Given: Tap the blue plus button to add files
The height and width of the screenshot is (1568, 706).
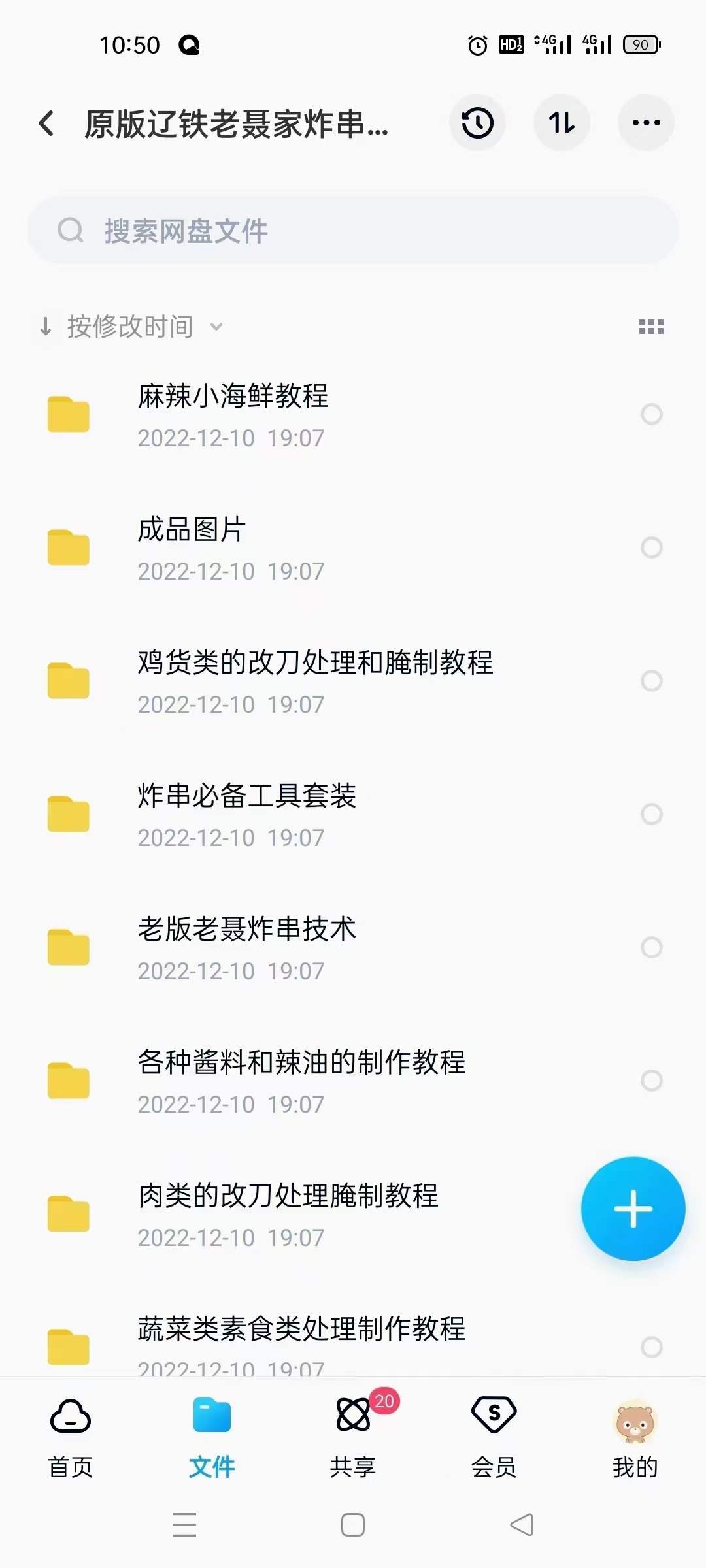Looking at the screenshot, I should [x=632, y=1209].
